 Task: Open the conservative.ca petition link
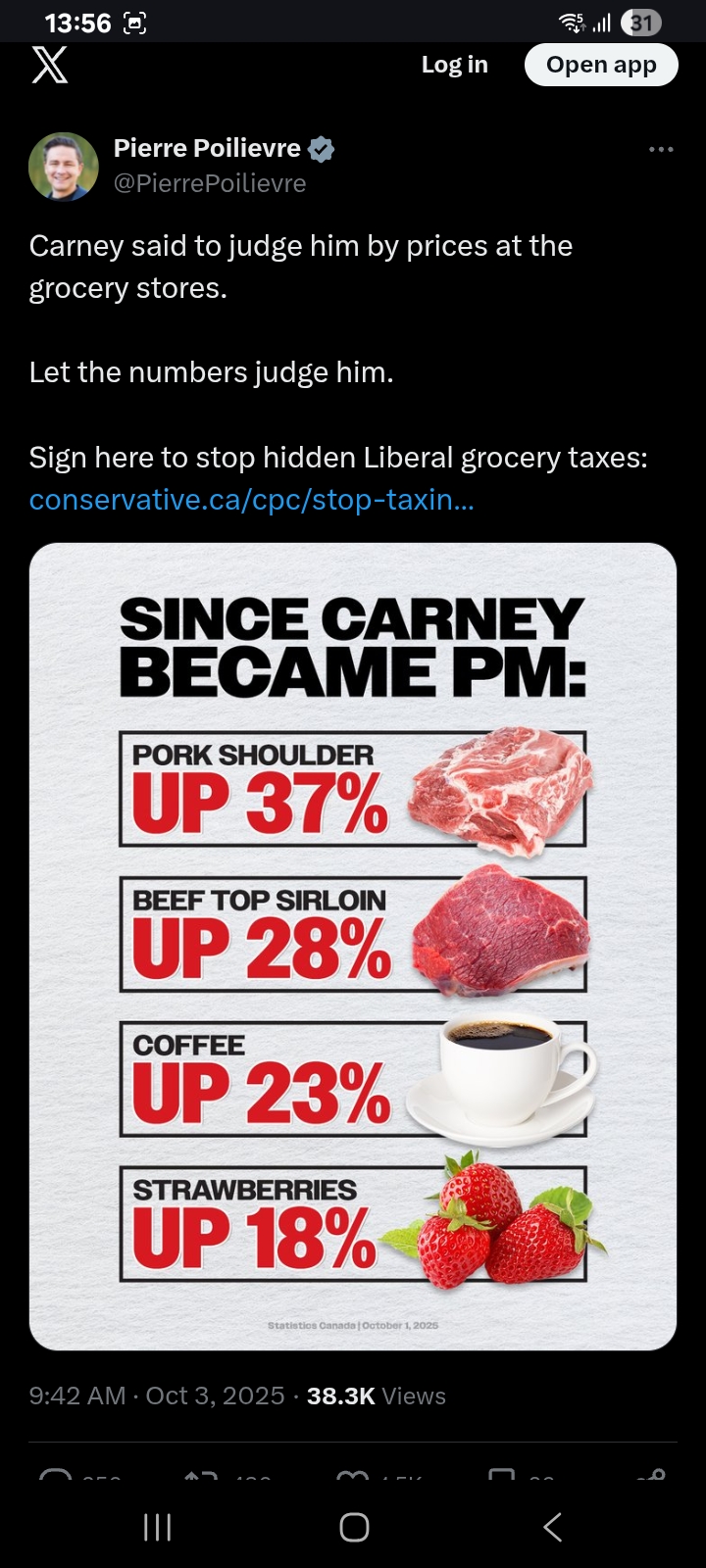[x=251, y=500]
